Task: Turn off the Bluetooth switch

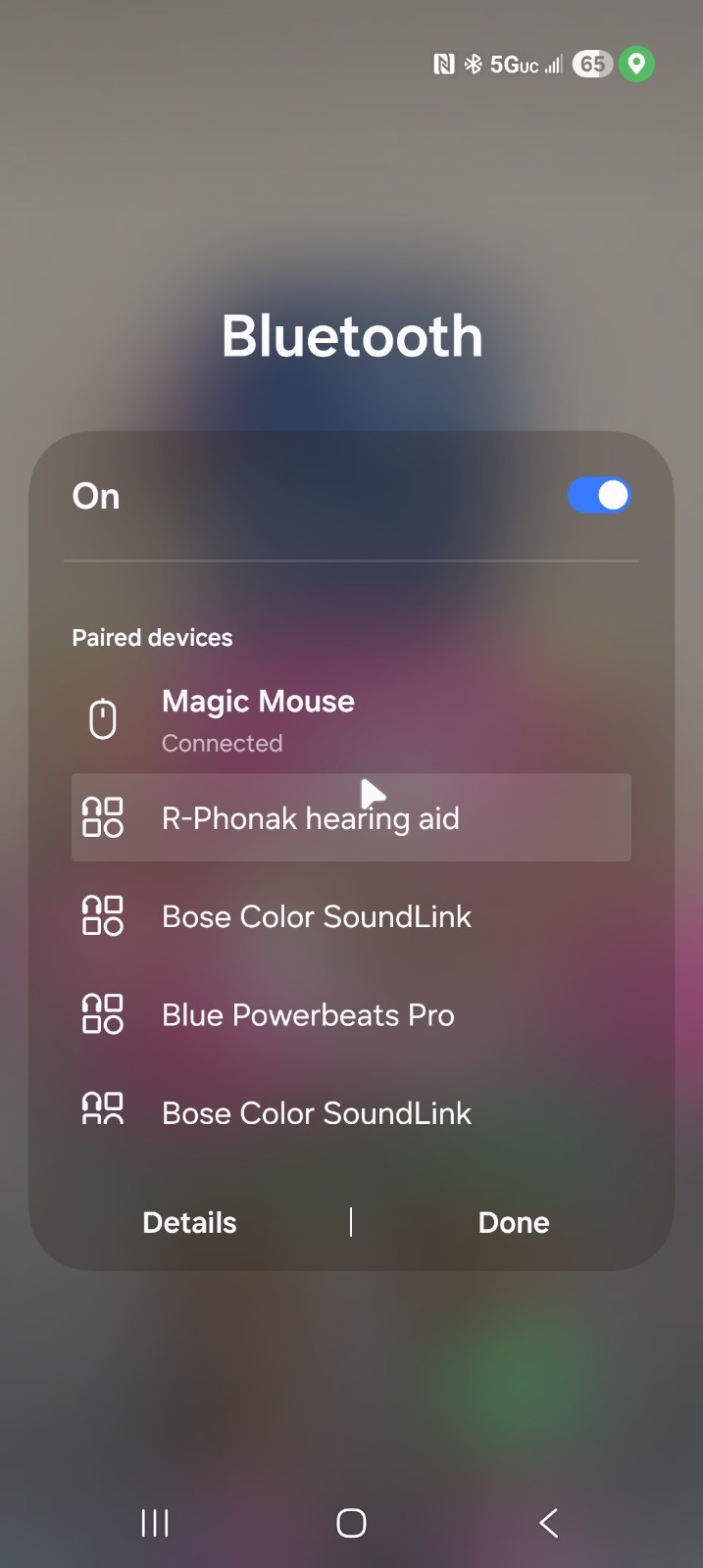Action: (x=598, y=496)
